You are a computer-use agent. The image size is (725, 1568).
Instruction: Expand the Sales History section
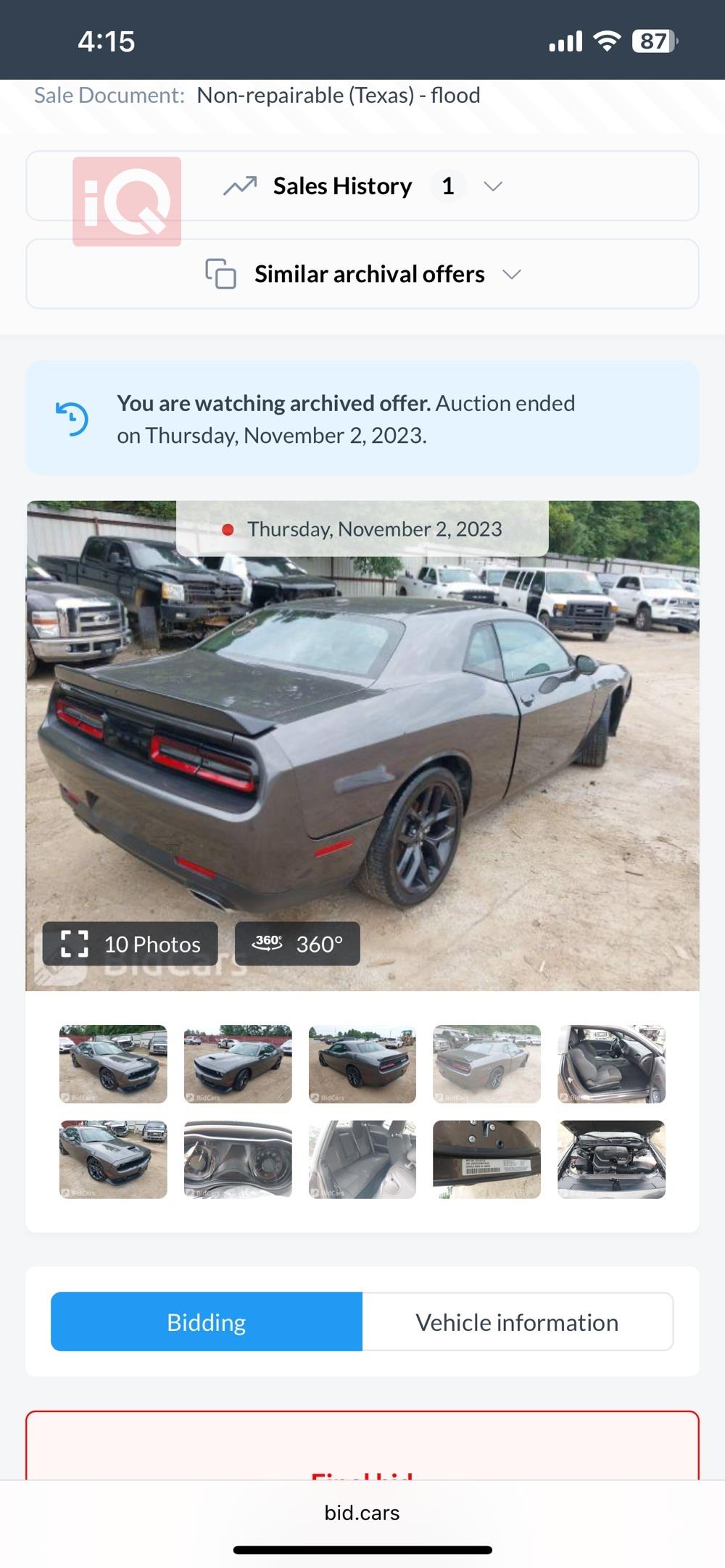(x=362, y=186)
